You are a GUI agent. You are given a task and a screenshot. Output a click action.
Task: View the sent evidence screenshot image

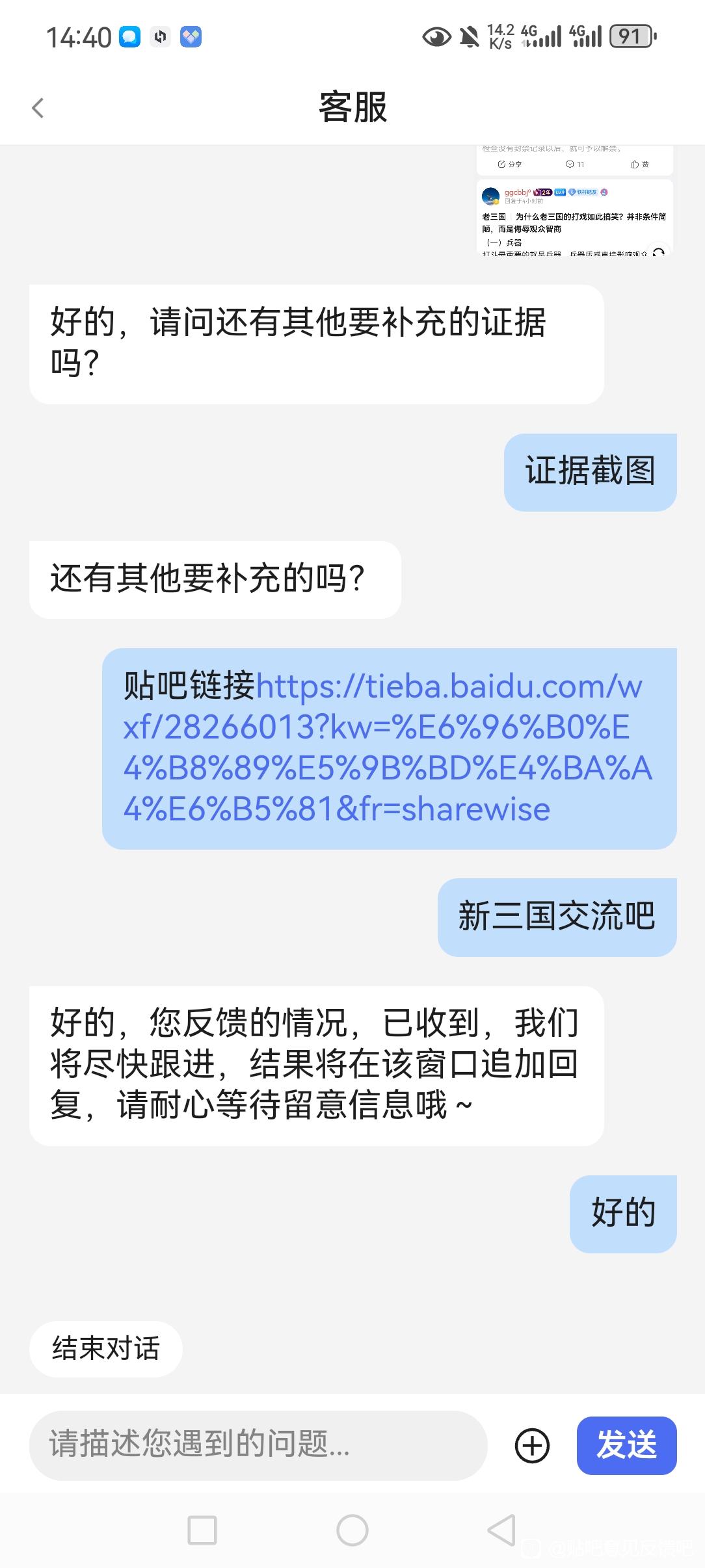574,202
